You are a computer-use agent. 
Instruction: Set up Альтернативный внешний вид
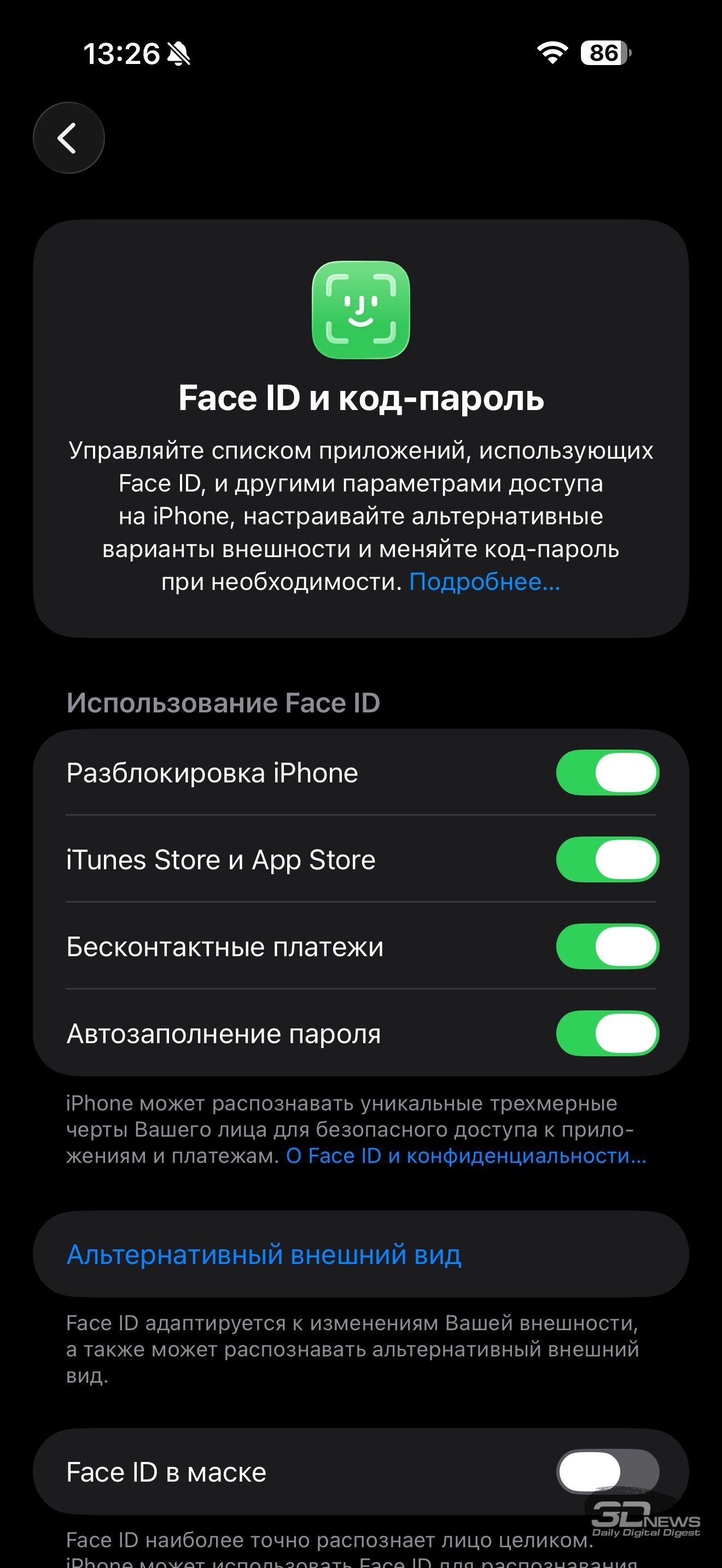264,1255
